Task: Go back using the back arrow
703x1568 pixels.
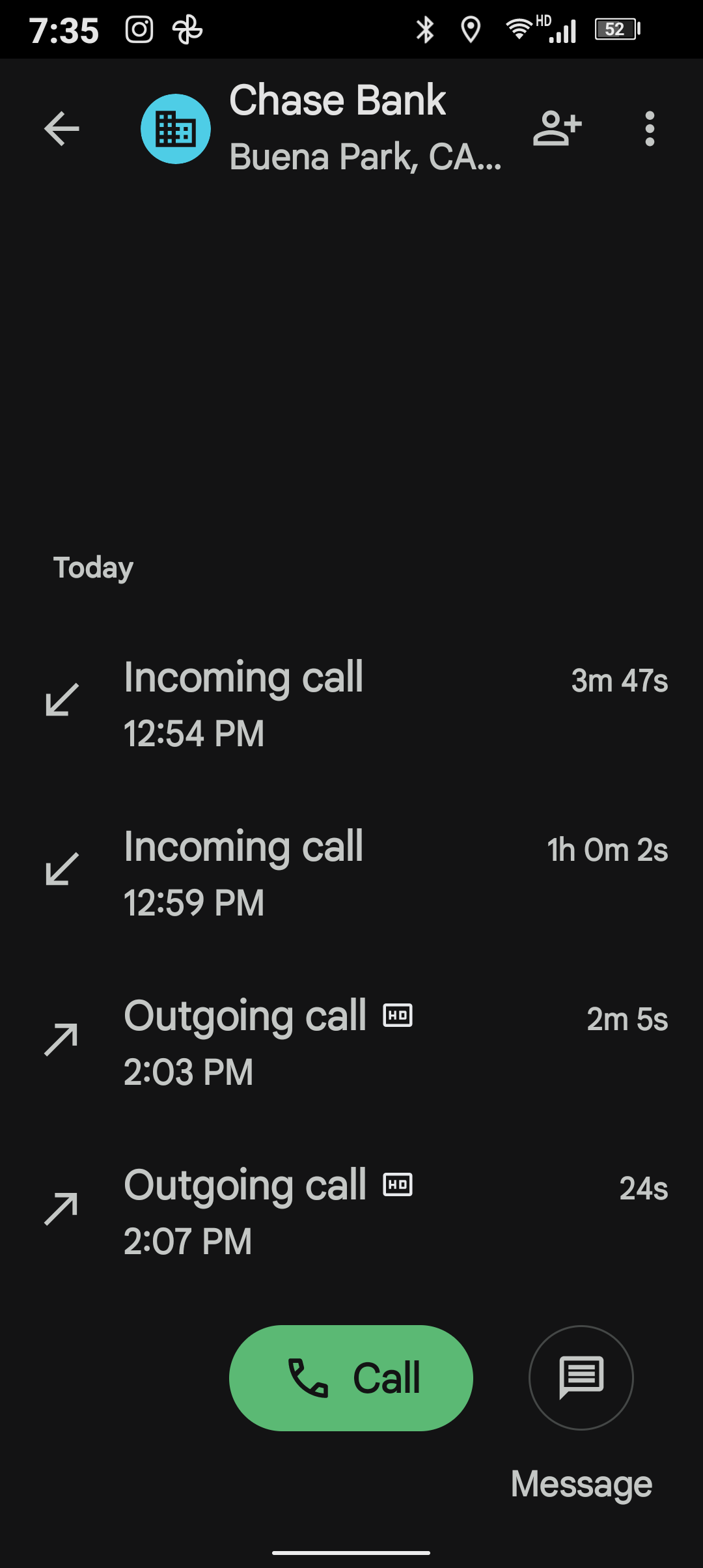Action: (62, 128)
